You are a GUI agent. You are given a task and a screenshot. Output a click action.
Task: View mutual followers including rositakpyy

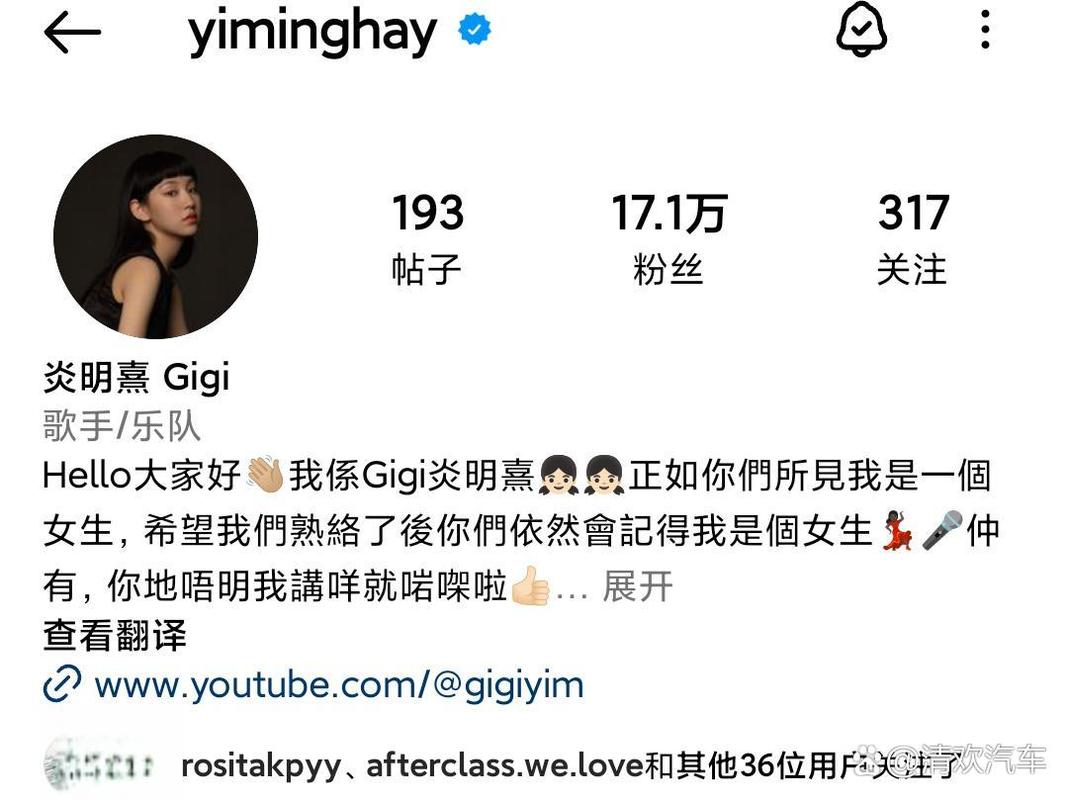coord(540,766)
